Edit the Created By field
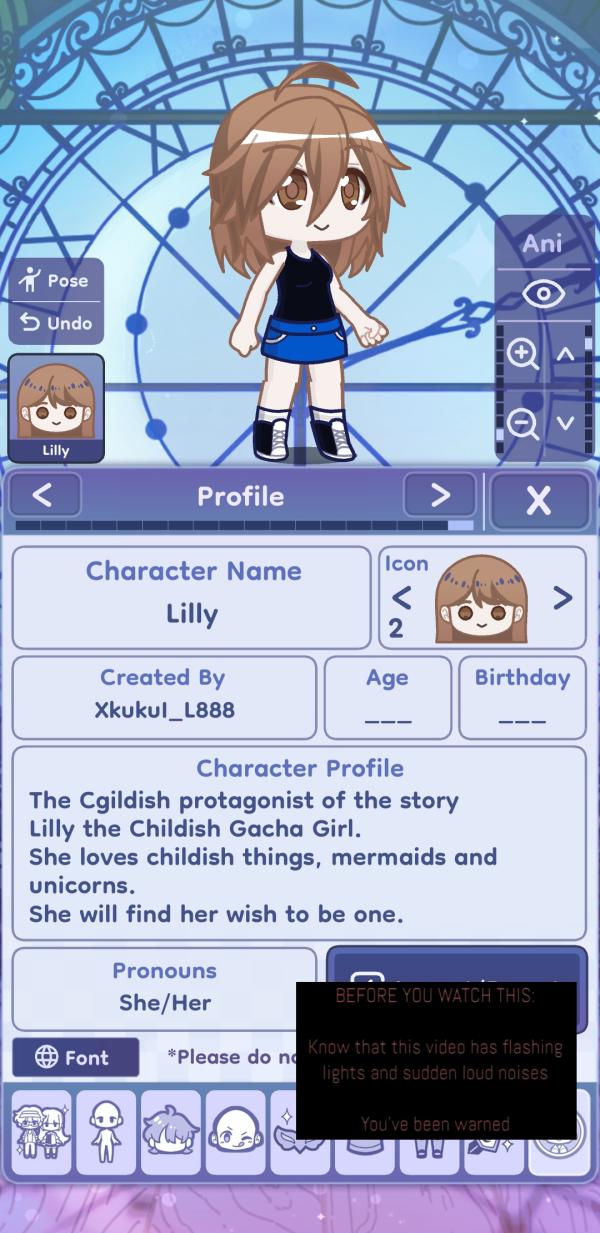Viewport: 600px width, 1233px height. coord(163,697)
